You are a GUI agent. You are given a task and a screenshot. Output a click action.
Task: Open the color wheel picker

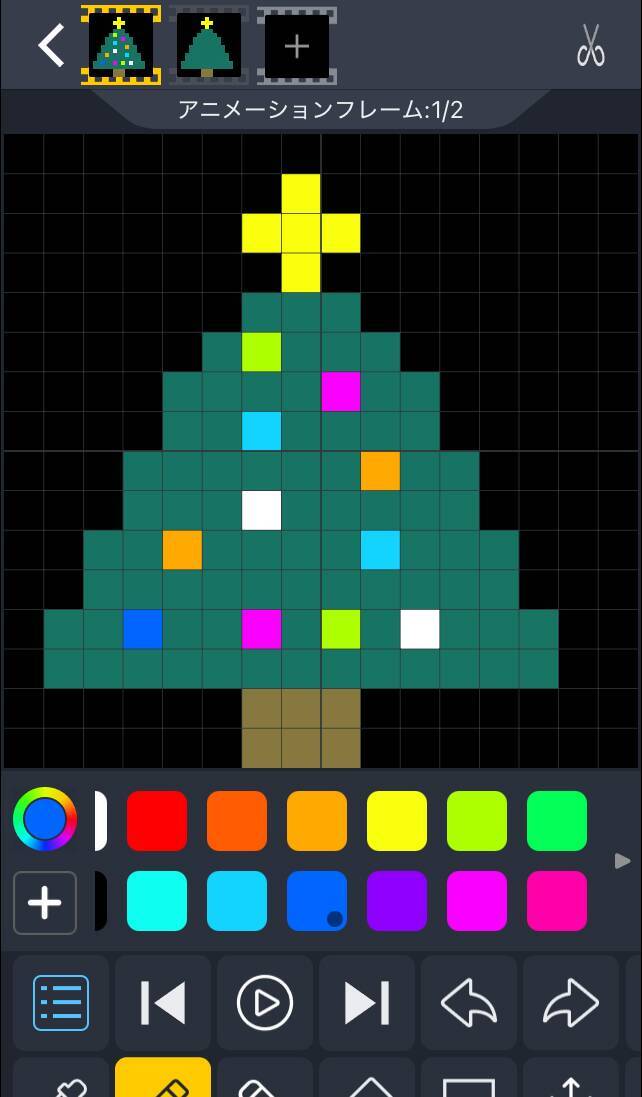tap(45, 820)
